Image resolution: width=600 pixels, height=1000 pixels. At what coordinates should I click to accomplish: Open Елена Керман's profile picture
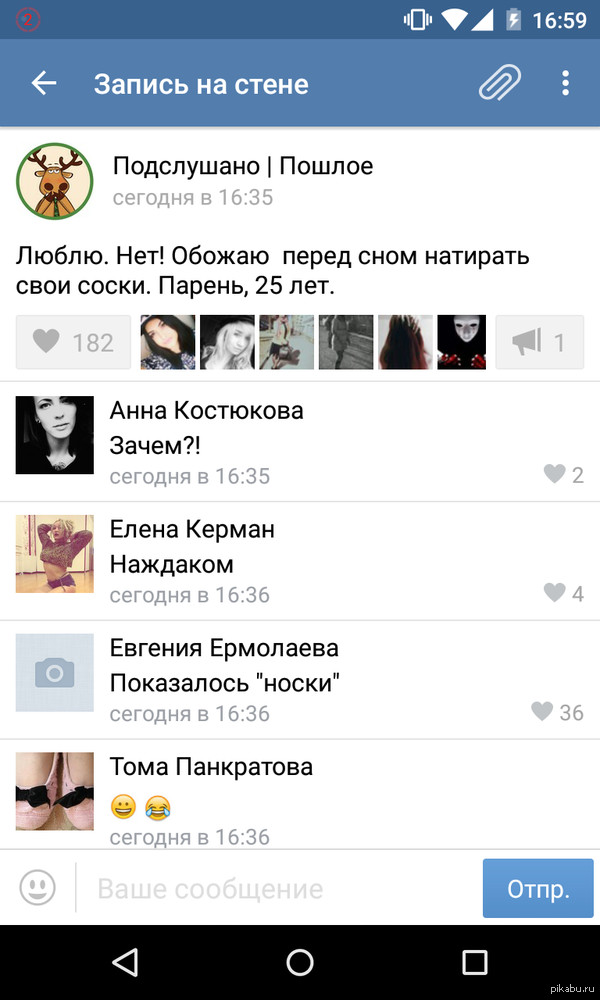tap(55, 554)
